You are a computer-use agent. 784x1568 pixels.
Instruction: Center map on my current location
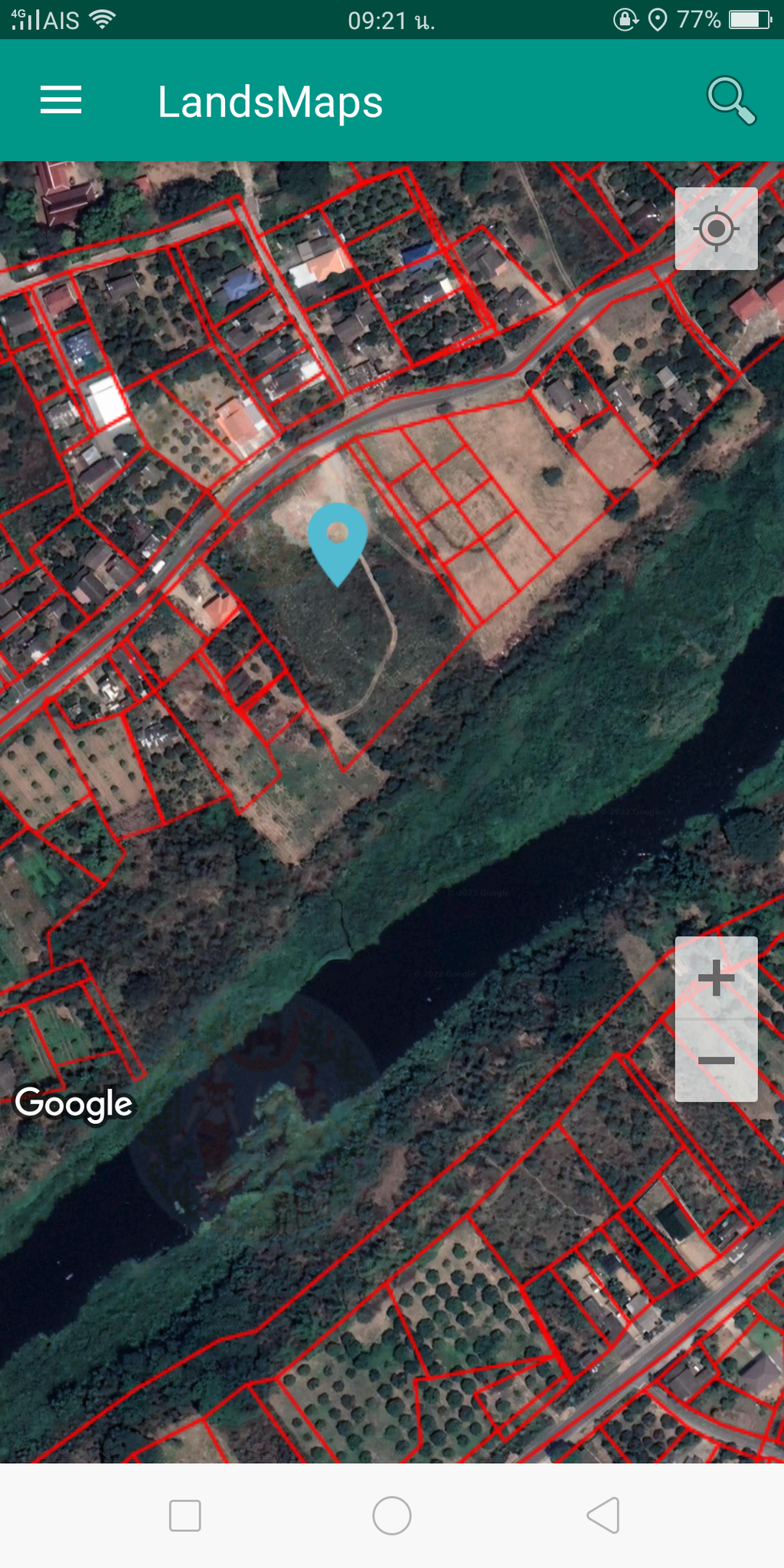click(x=716, y=228)
